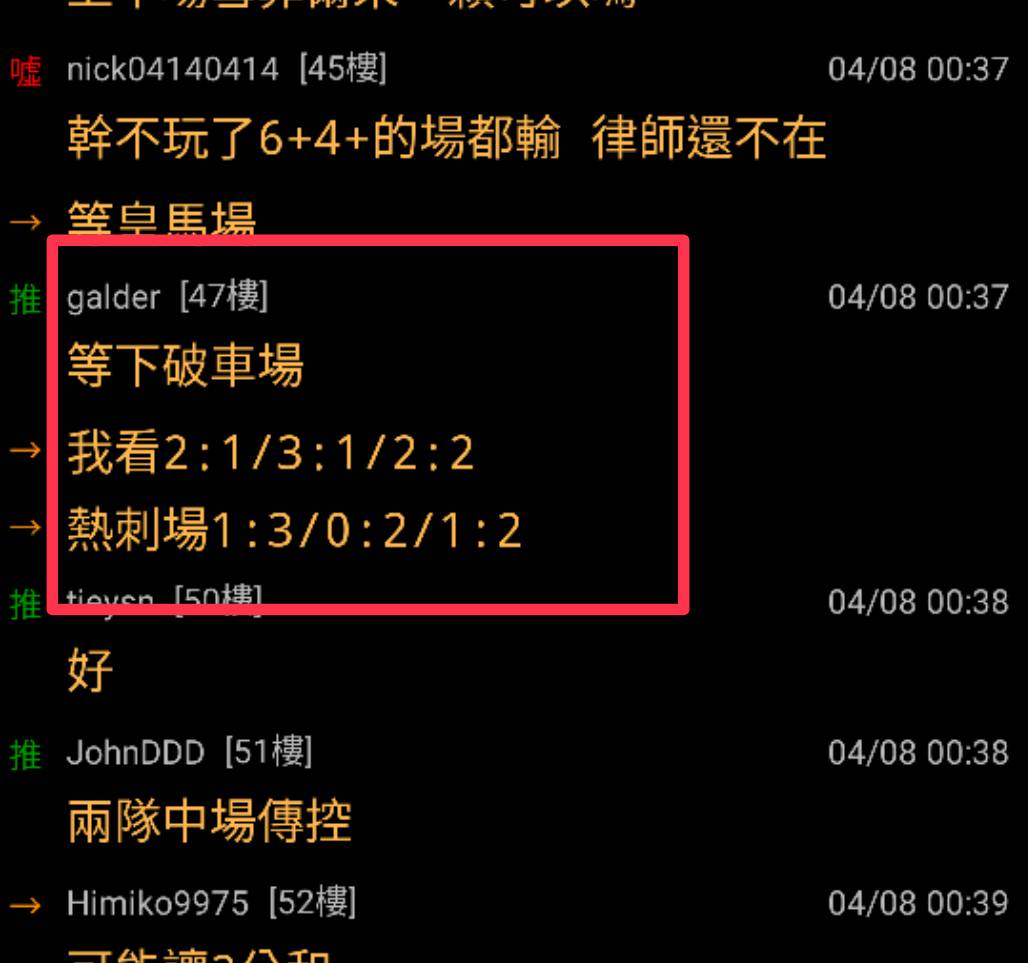
Task: Open JohnDDD's comment on floor 51
Action: [x=210, y=820]
